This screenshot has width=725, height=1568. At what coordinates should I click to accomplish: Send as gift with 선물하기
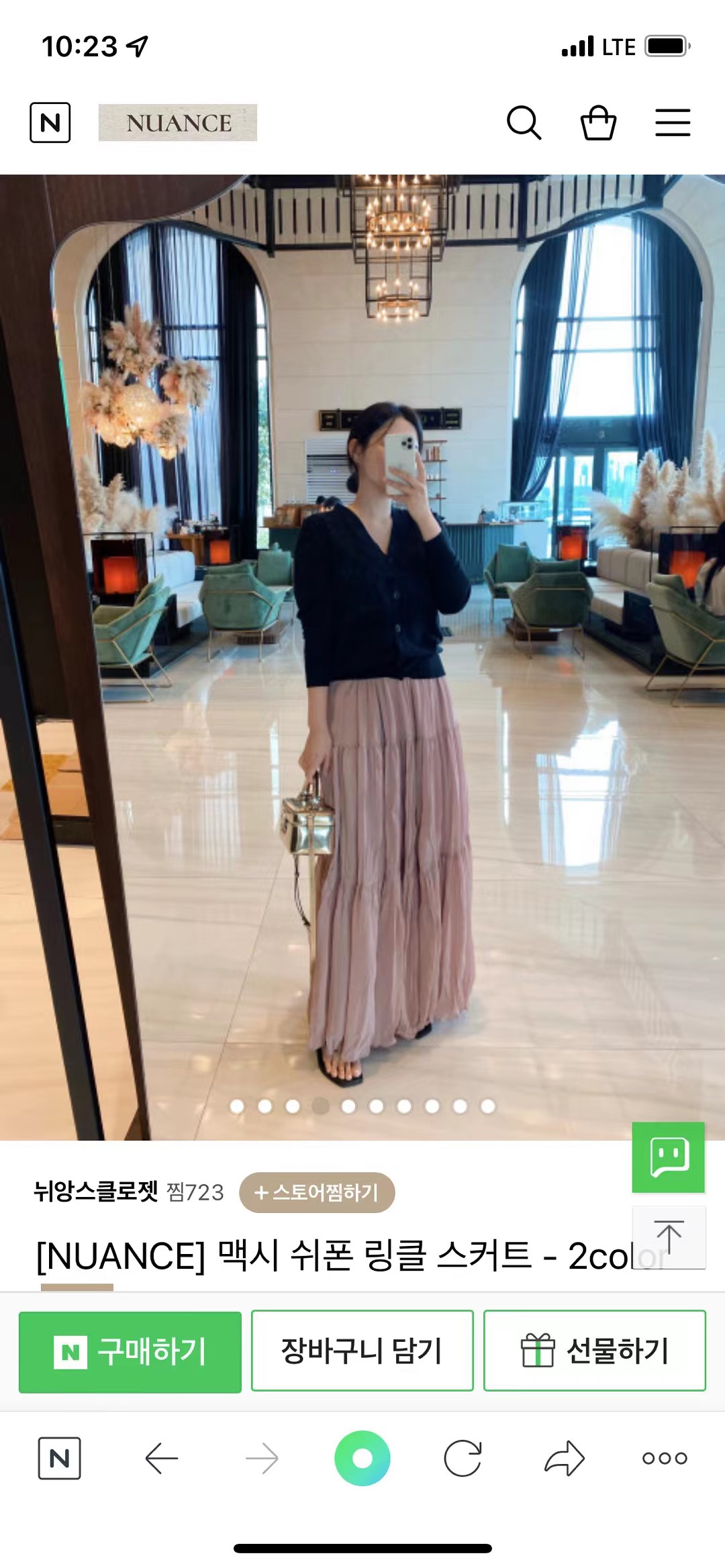(595, 1351)
